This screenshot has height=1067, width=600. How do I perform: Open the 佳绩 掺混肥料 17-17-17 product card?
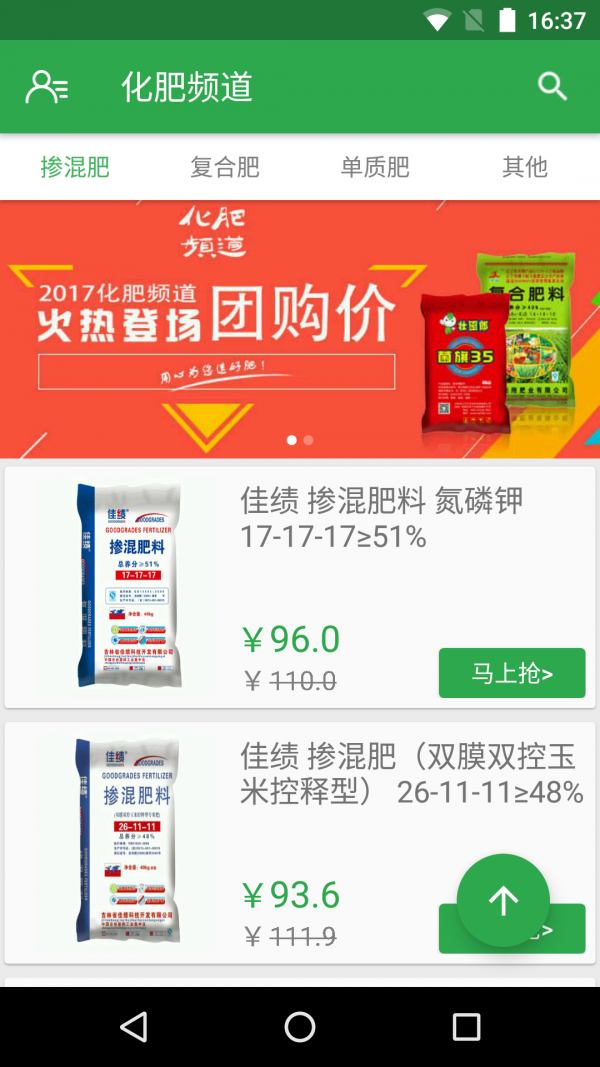pyautogui.click(x=300, y=587)
